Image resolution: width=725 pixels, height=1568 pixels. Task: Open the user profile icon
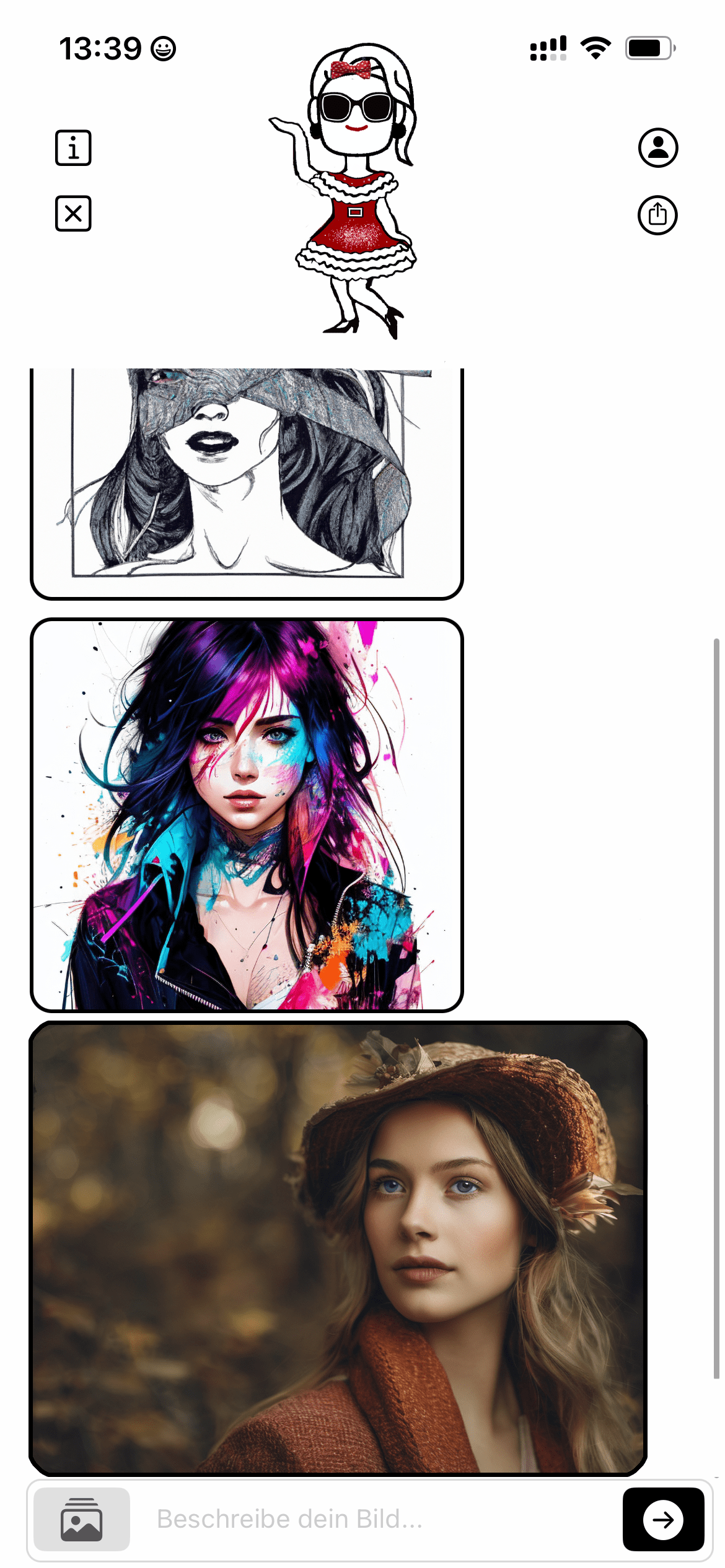[657, 147]
